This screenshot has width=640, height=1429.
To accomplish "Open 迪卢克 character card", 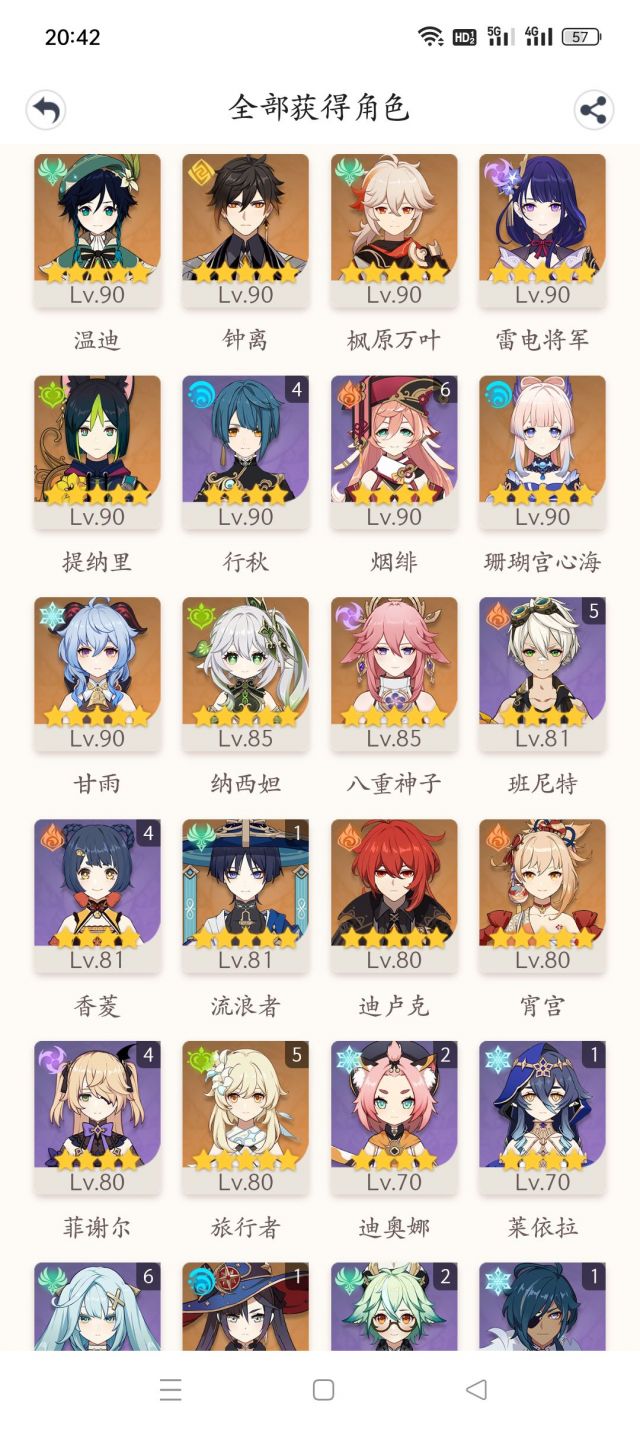I will click(394, 896).
